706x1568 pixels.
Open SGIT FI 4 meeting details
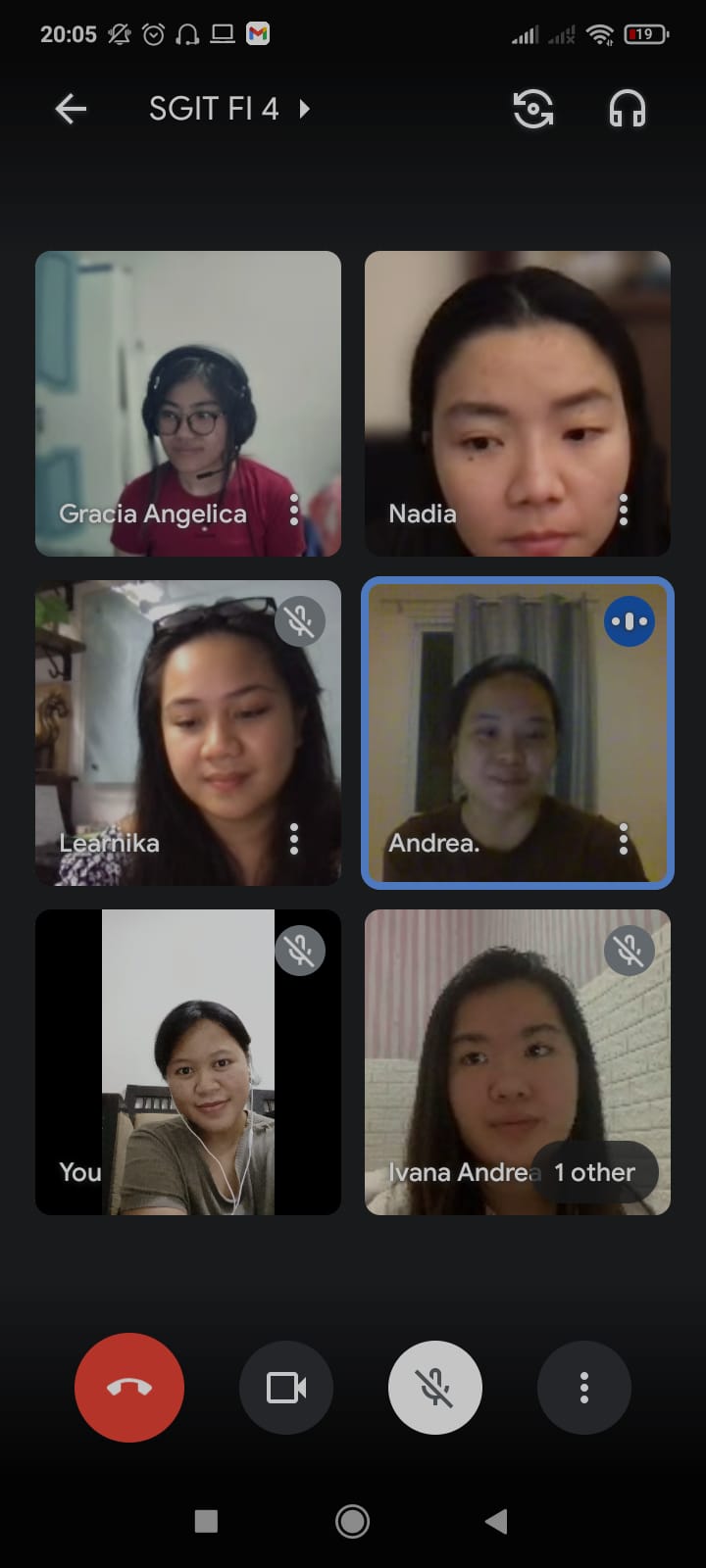228,109
